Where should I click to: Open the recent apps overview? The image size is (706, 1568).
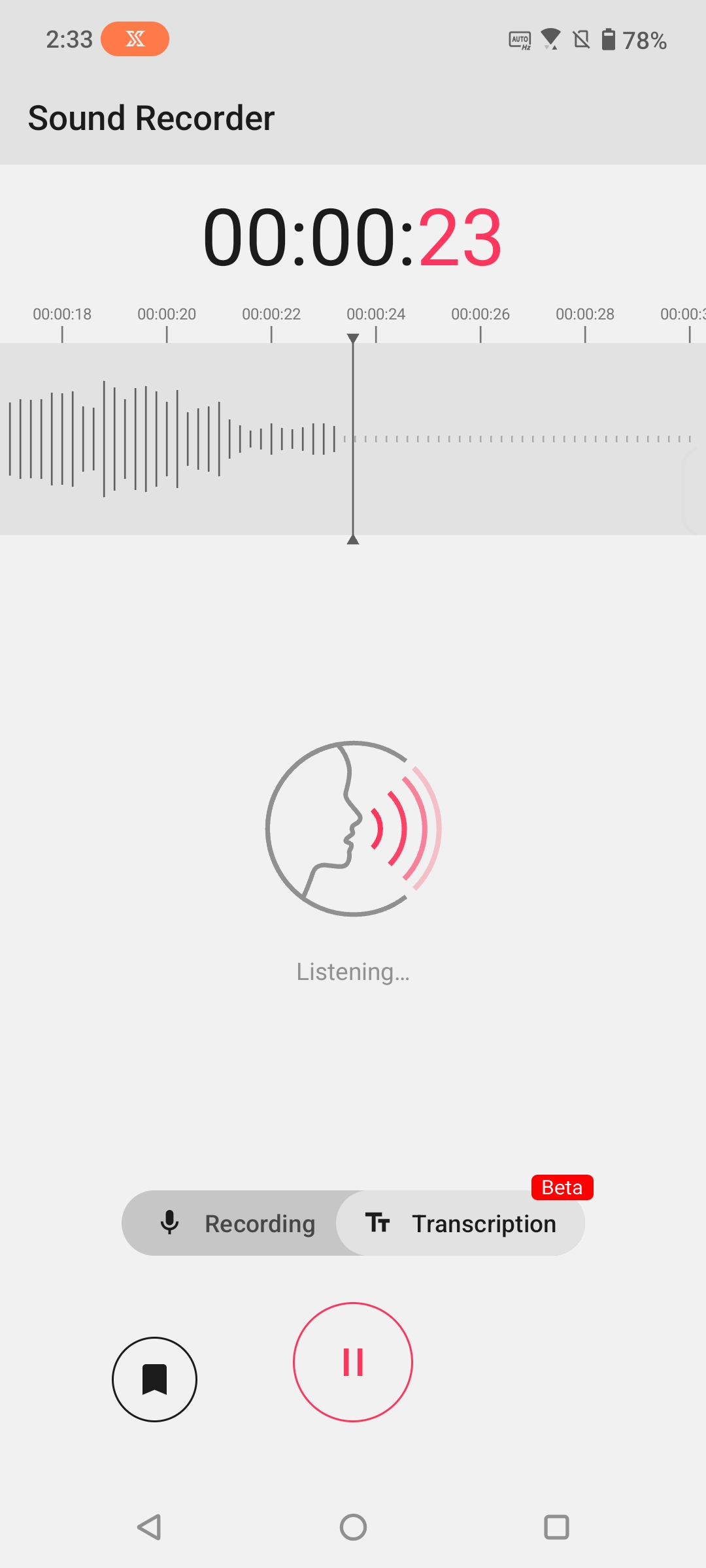pos(556,1527)
